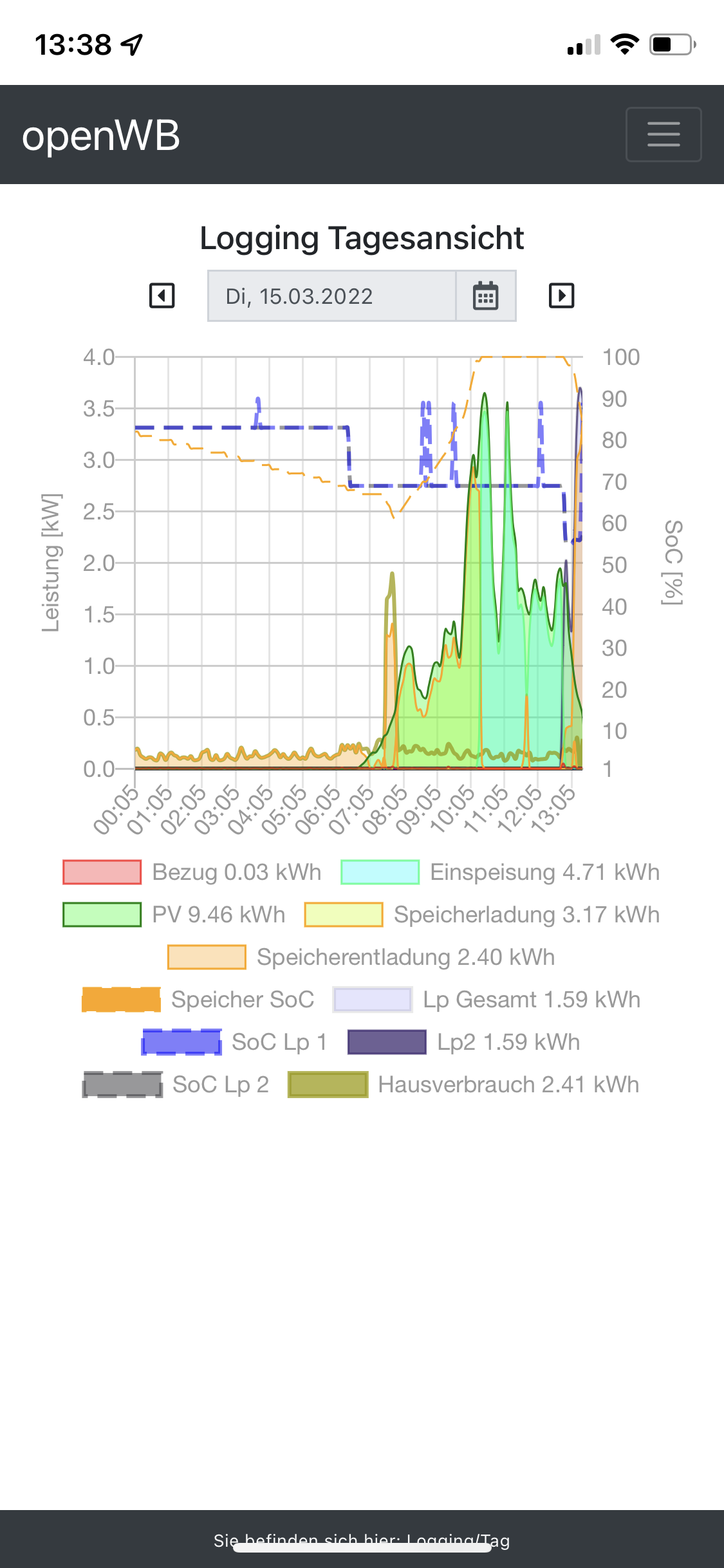Image resolution: width=724 pixels, height=1568 pixels.
Task: Toggle Lp Gesamt legend entry
Action: (x=487, y=1000)
